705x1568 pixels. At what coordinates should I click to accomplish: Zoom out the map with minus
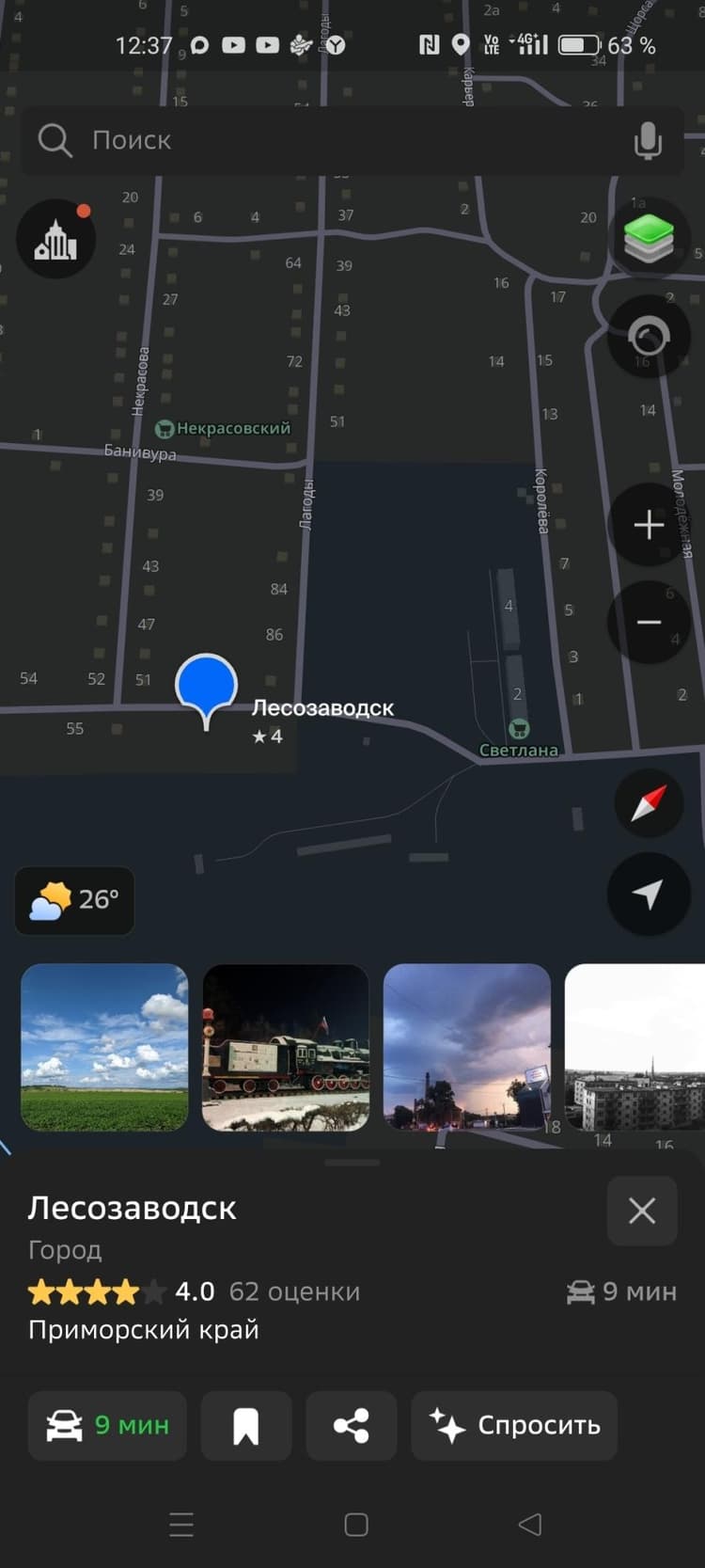tap(649, 622)
